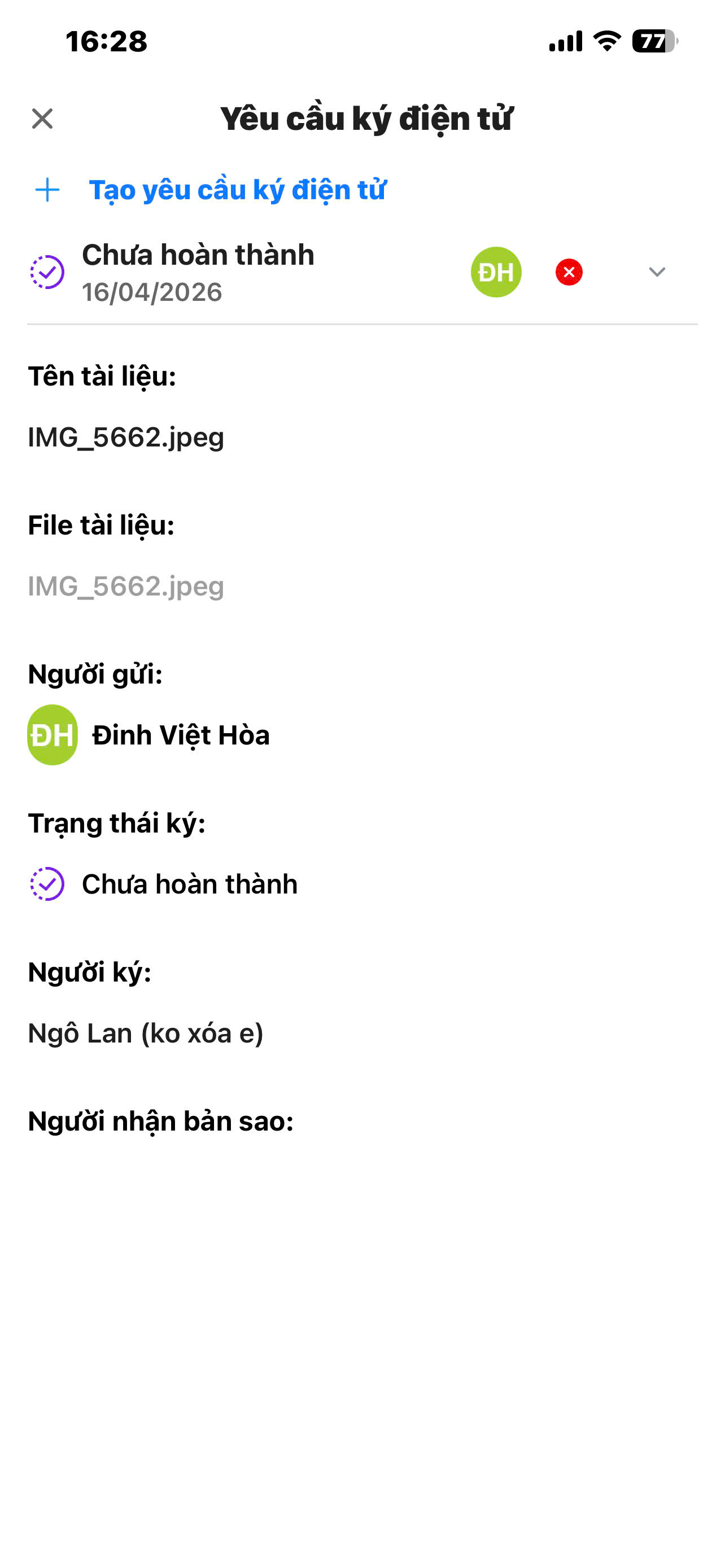This screenshot has width=725, height=1568.
Task: Open the attached file IMG_5662.jpeg
Action: tap(126, 586)
